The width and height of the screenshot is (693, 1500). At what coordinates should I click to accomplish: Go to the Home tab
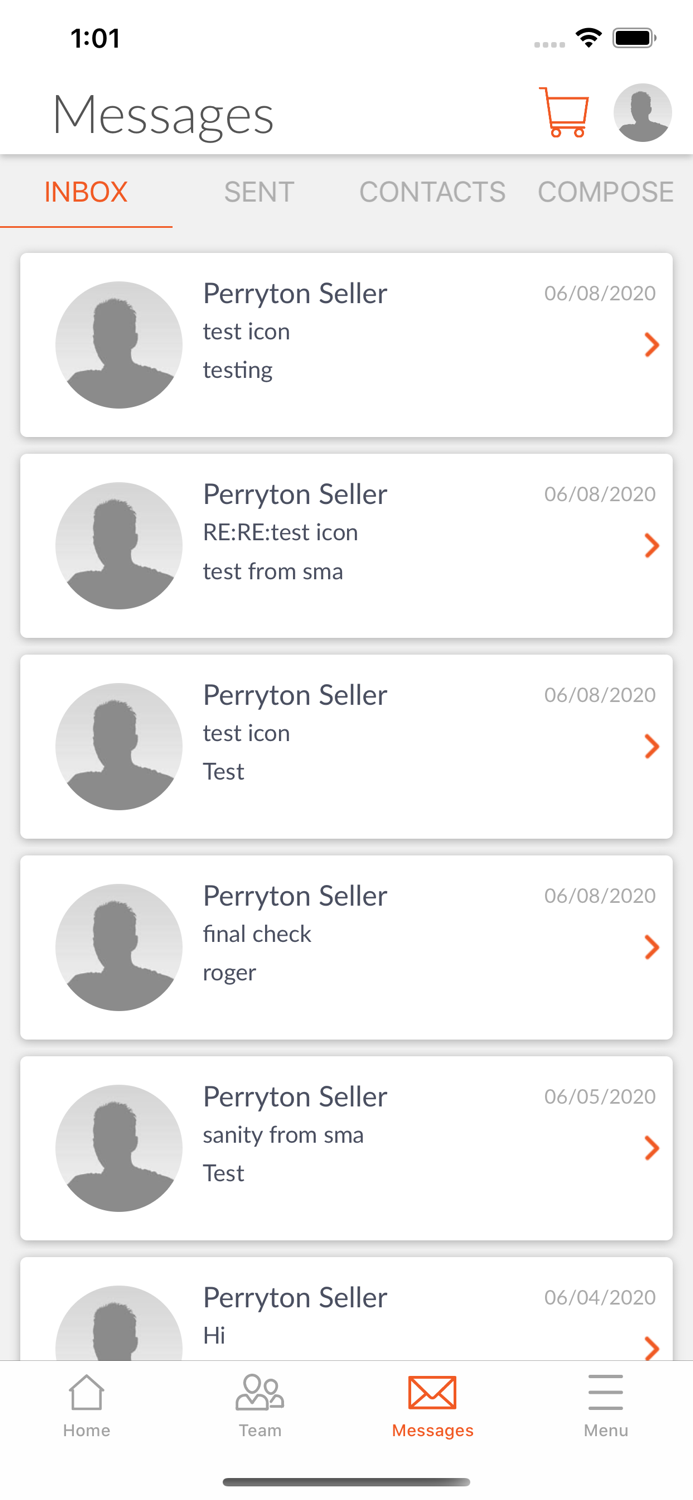click(87, 1405)
